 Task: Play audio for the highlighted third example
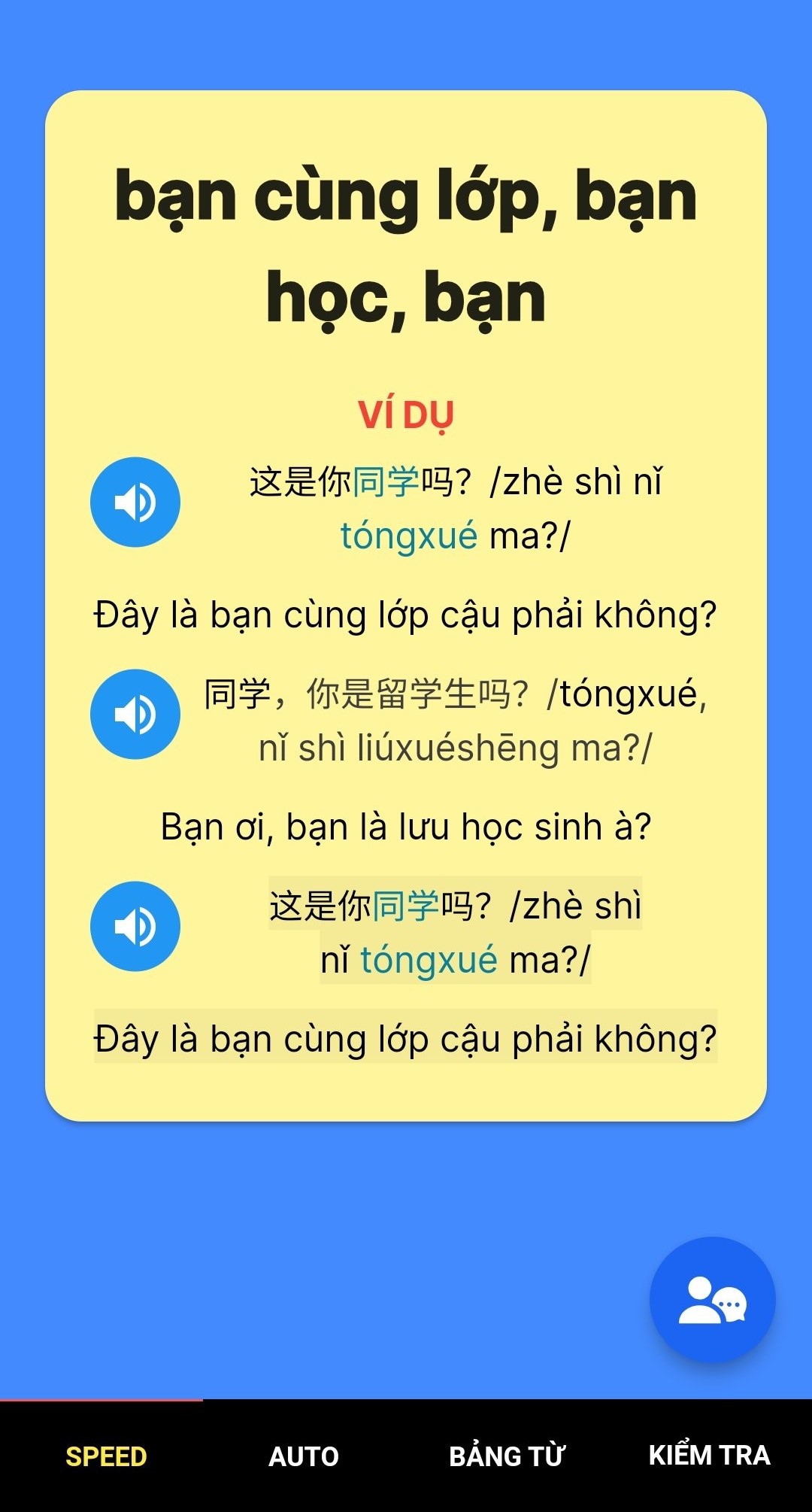coord(135,927)
